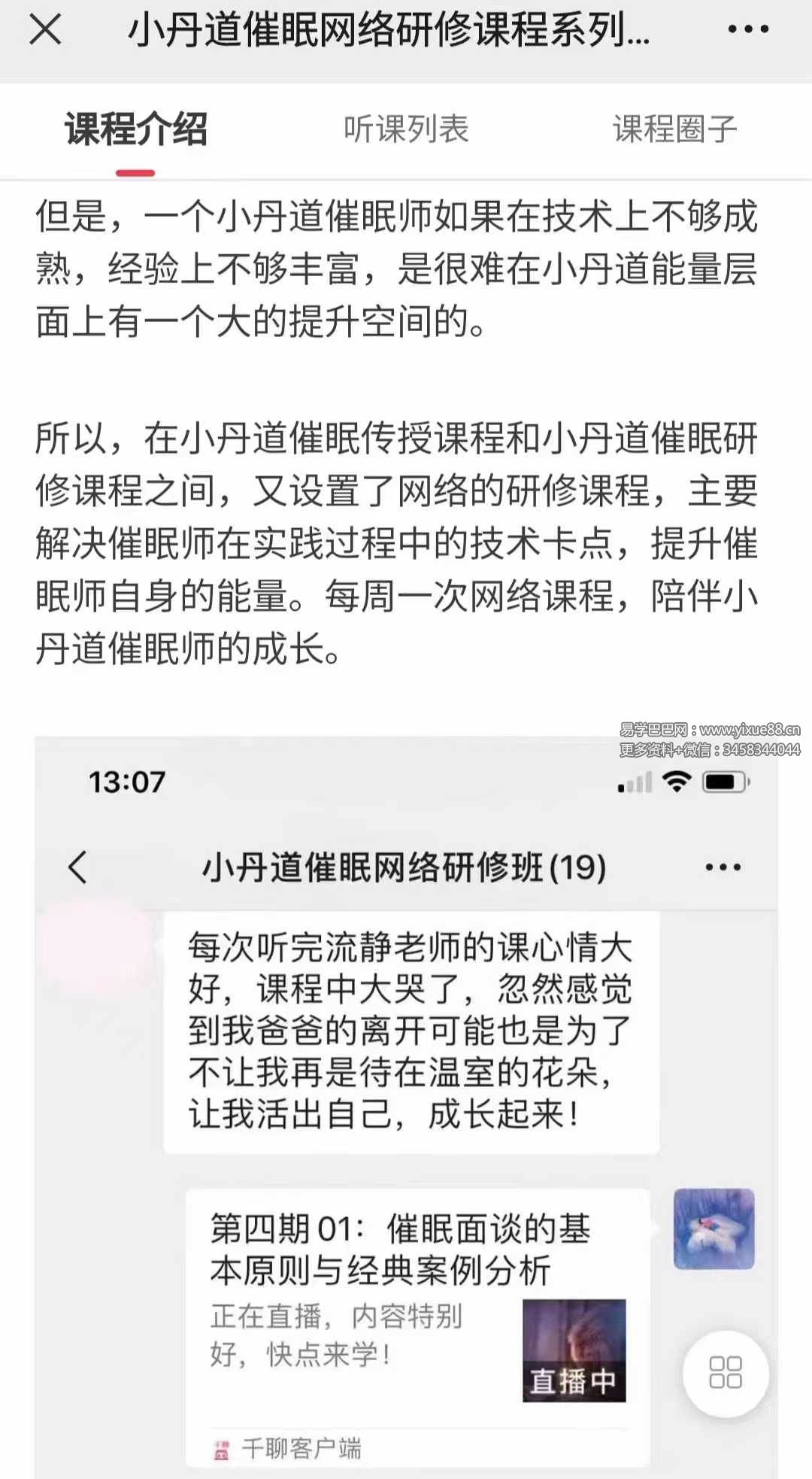Select the 课程介绍 tab
This screenshot has width=812, height=1479.
coord(135,129)
